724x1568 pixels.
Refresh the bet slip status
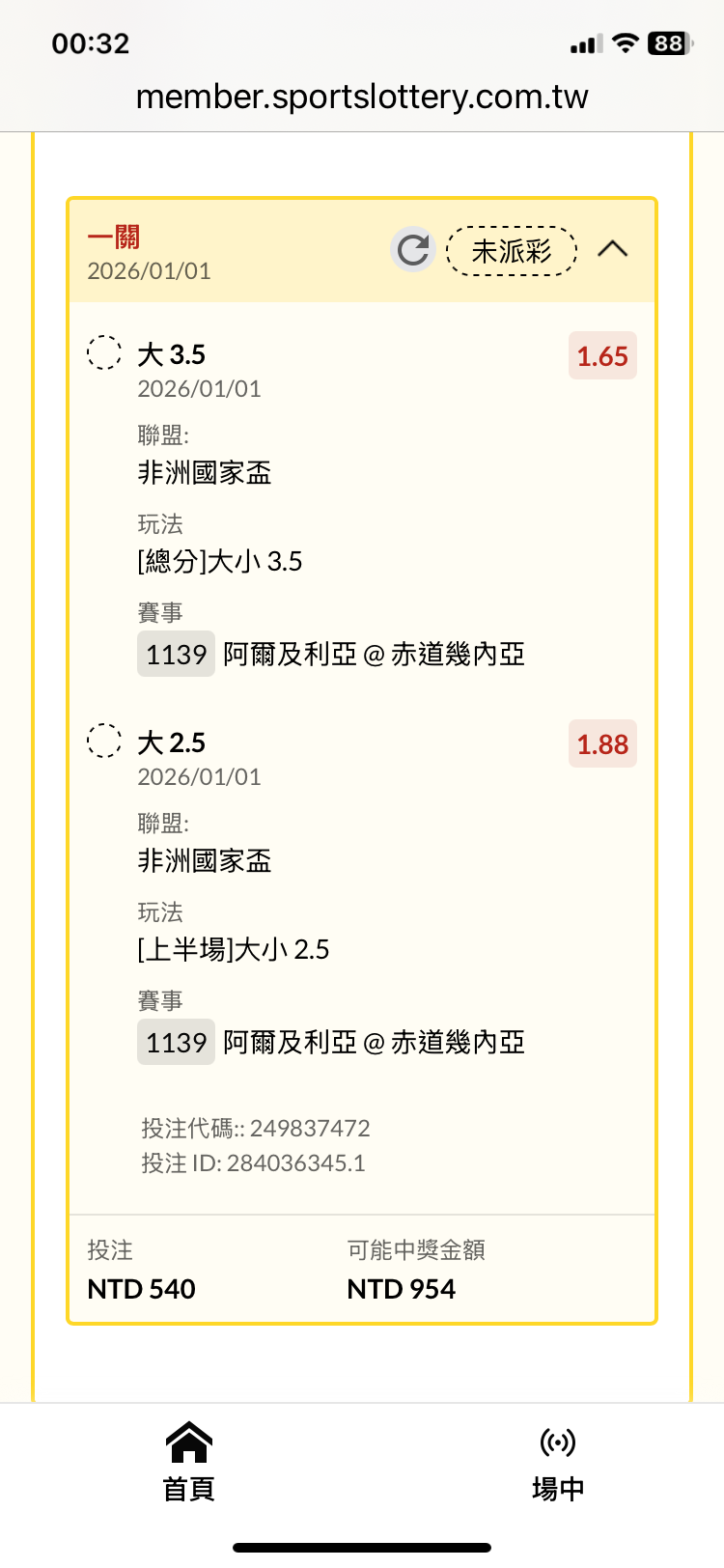coord(413,250)
